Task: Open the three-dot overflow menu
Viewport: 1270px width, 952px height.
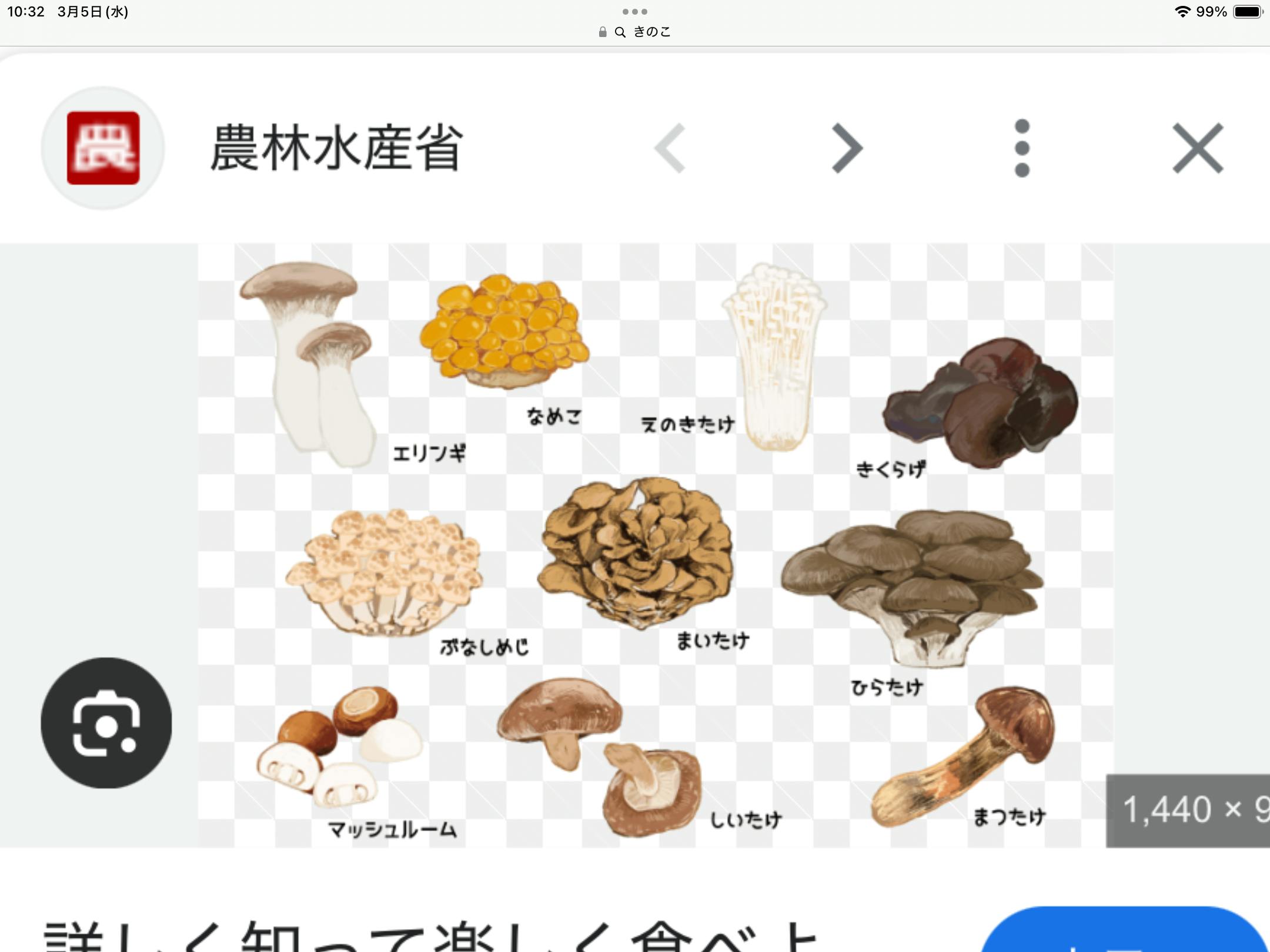Action: tap(1022, 148)
